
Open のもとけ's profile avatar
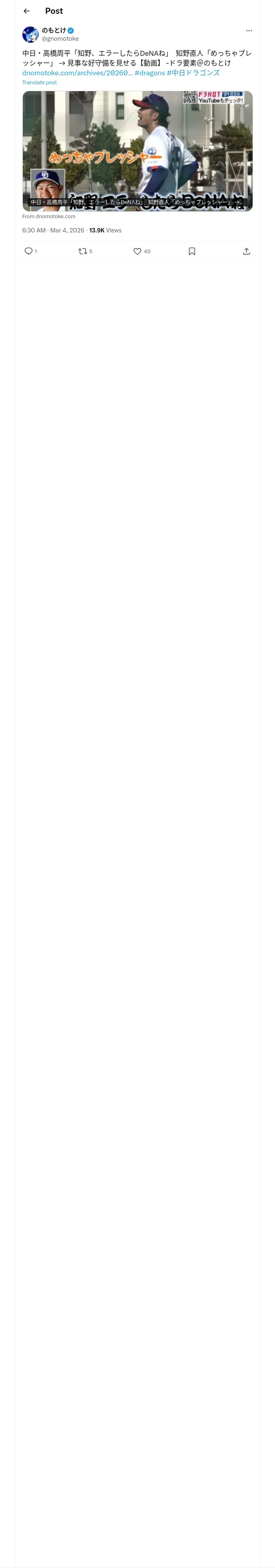click(x=31, y=35)
